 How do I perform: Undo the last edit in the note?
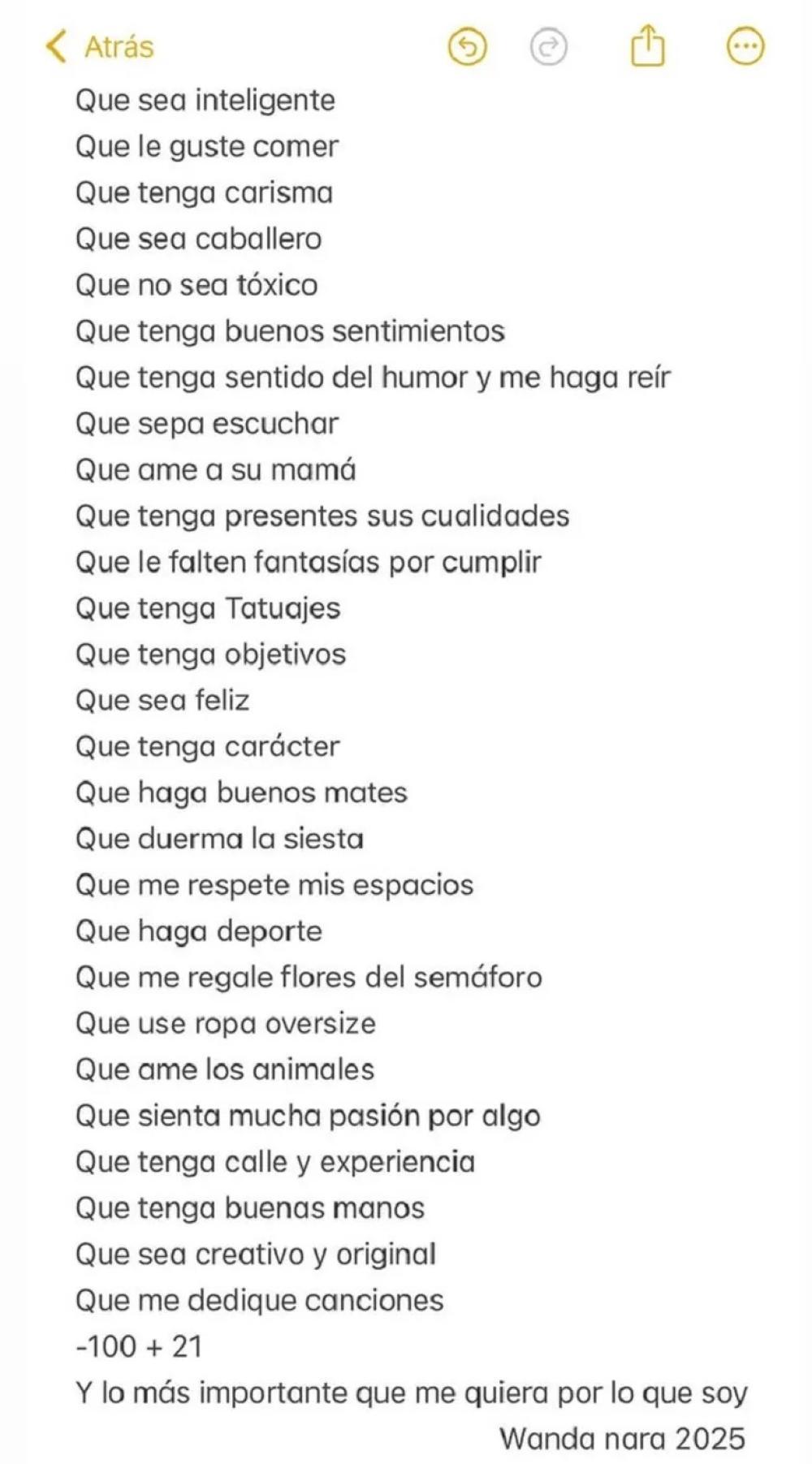tap(468, 47)
